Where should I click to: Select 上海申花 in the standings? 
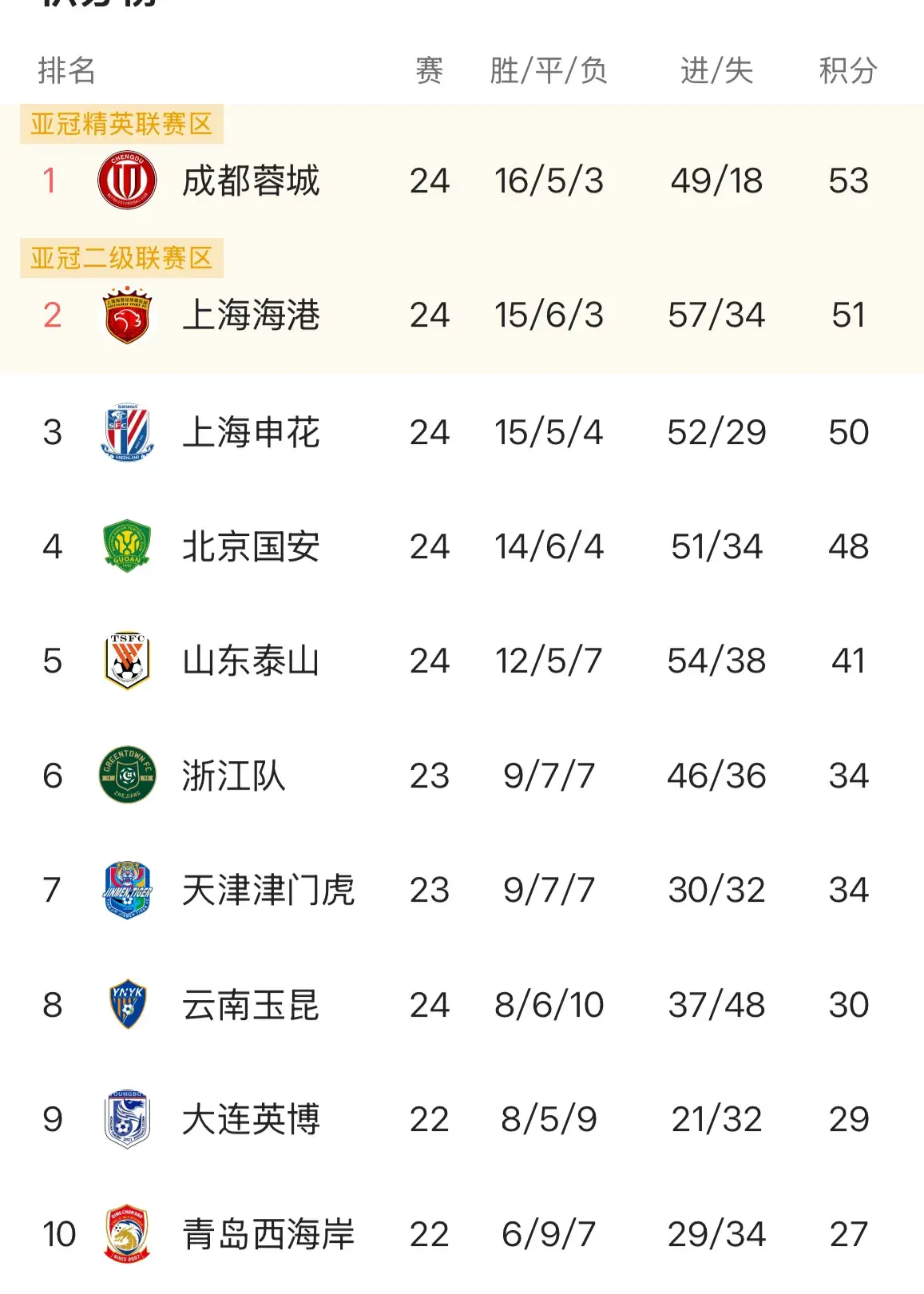pyautogui.click(x=251, y=433)
